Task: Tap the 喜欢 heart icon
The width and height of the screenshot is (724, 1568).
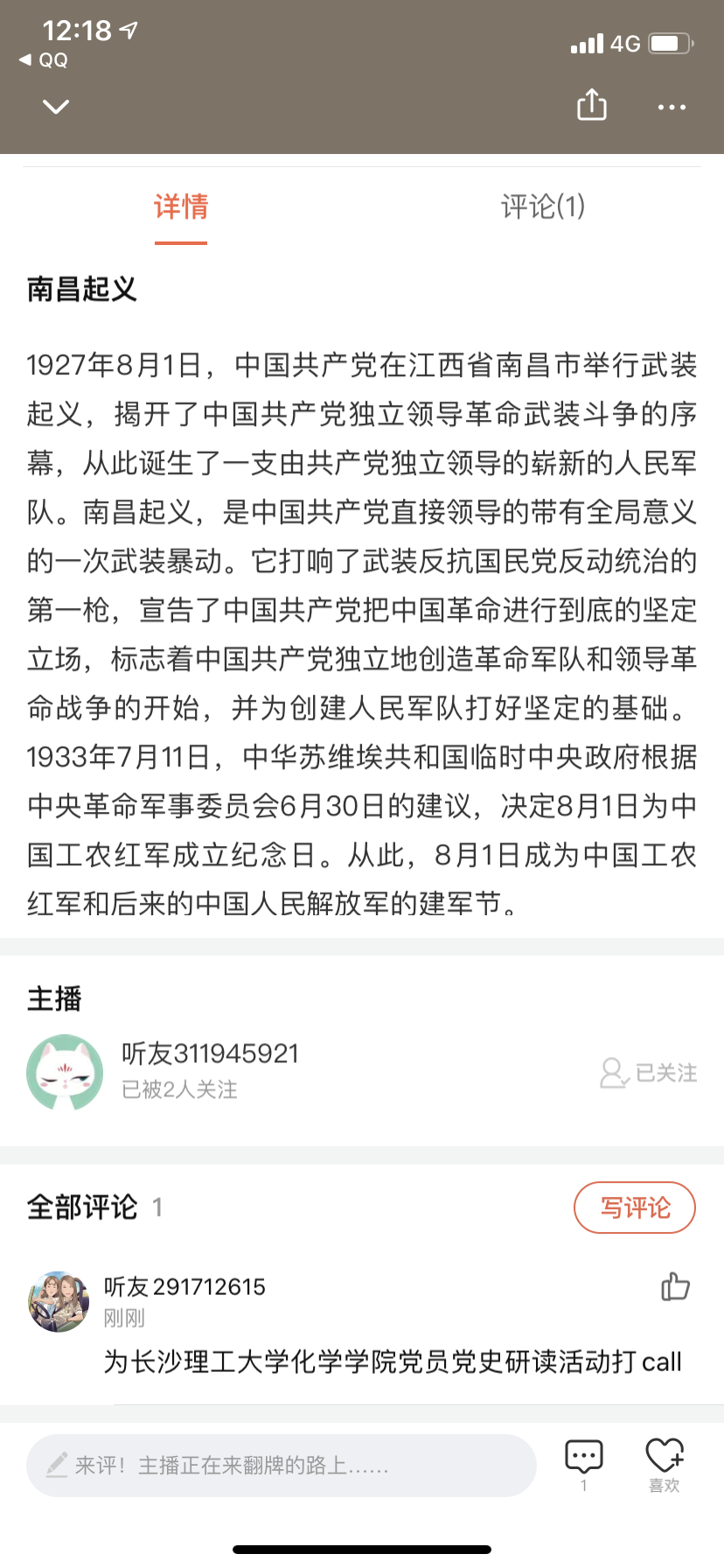Action: tap(664, 1458)
